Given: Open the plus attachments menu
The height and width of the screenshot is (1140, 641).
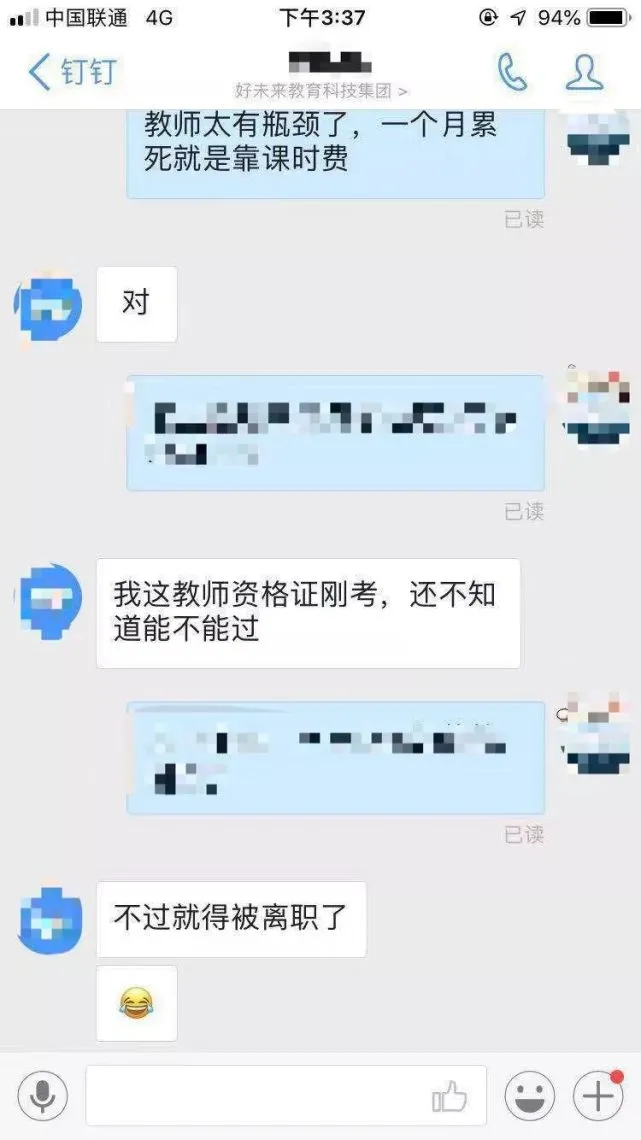Looking at the screenshot, I should (x=598, y=1096).
